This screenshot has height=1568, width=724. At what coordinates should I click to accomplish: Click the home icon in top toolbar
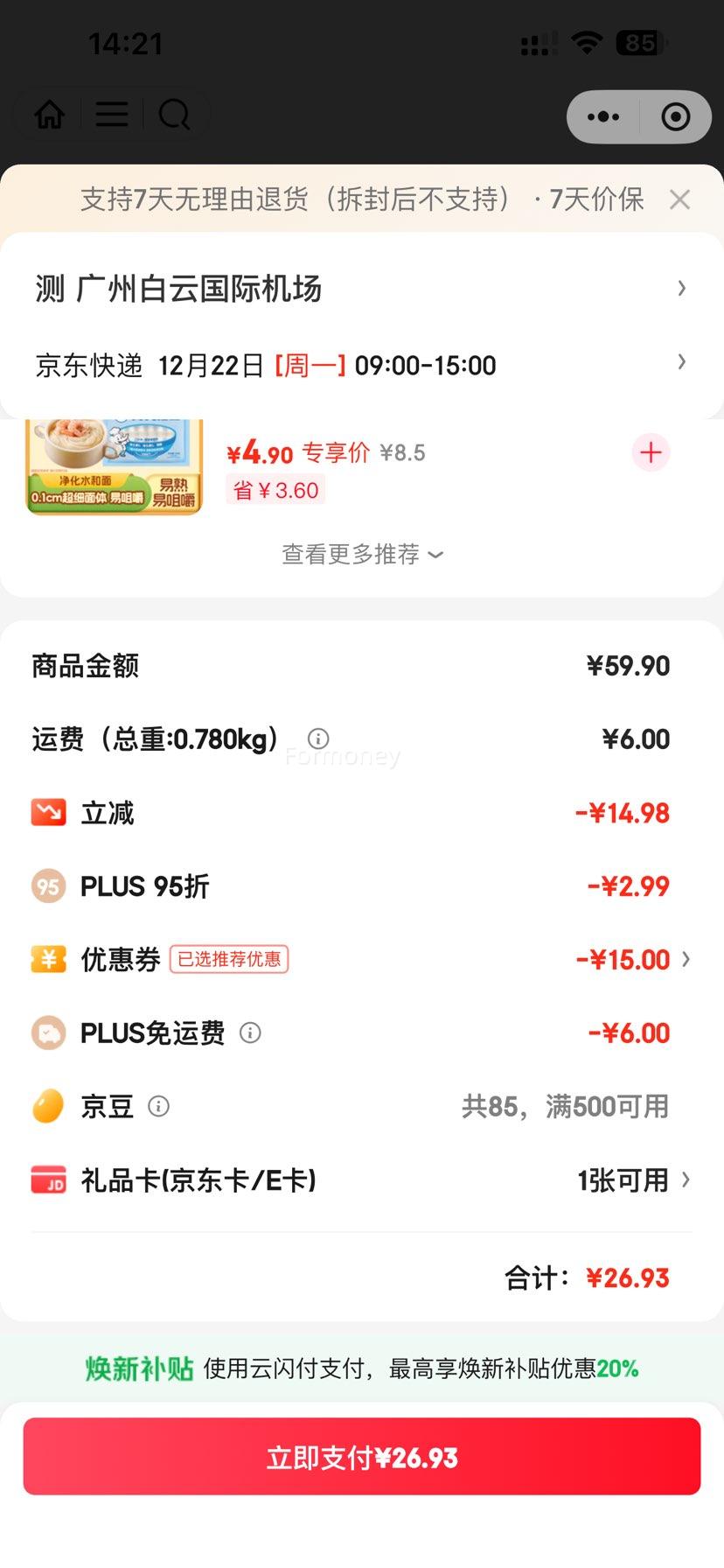click(50, 115)
